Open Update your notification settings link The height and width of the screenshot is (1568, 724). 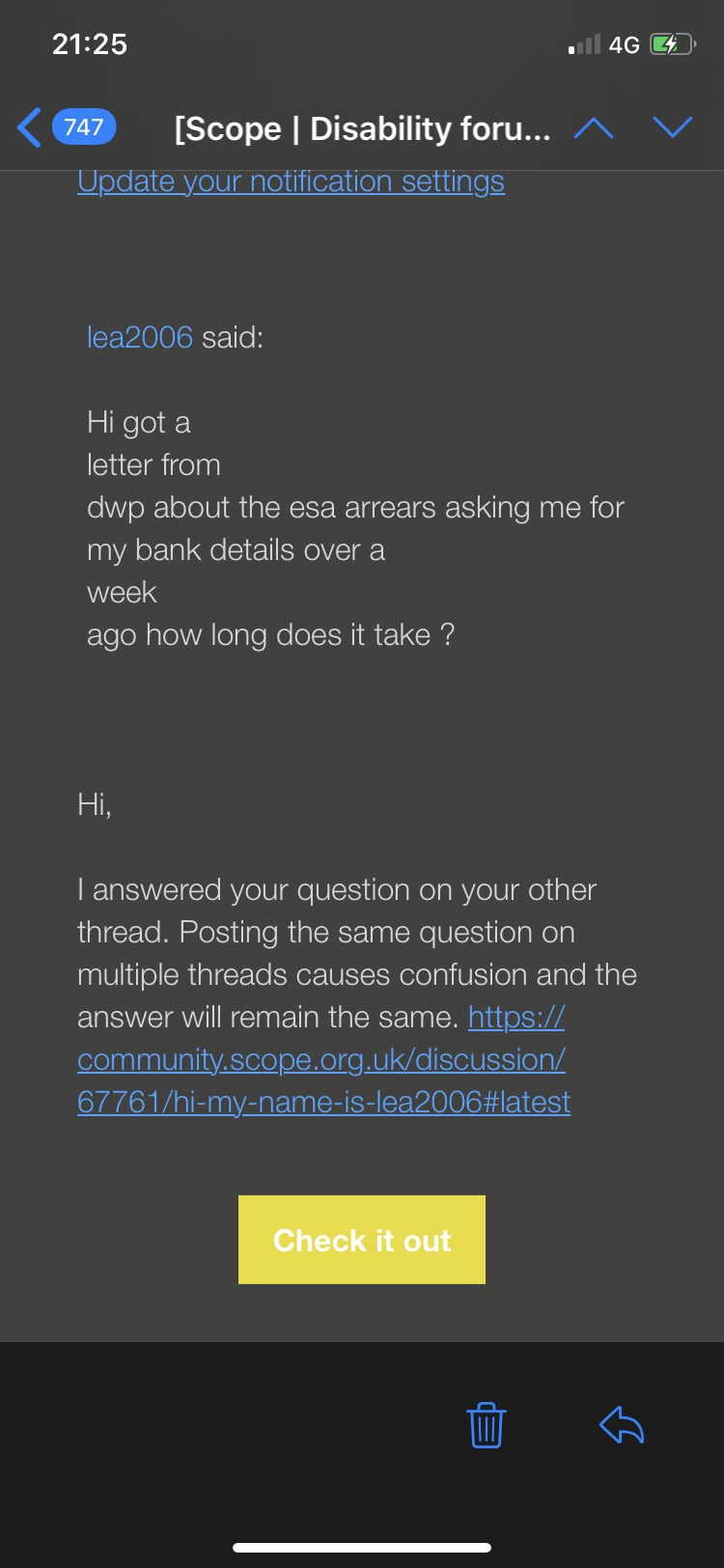tap(291, 182)
